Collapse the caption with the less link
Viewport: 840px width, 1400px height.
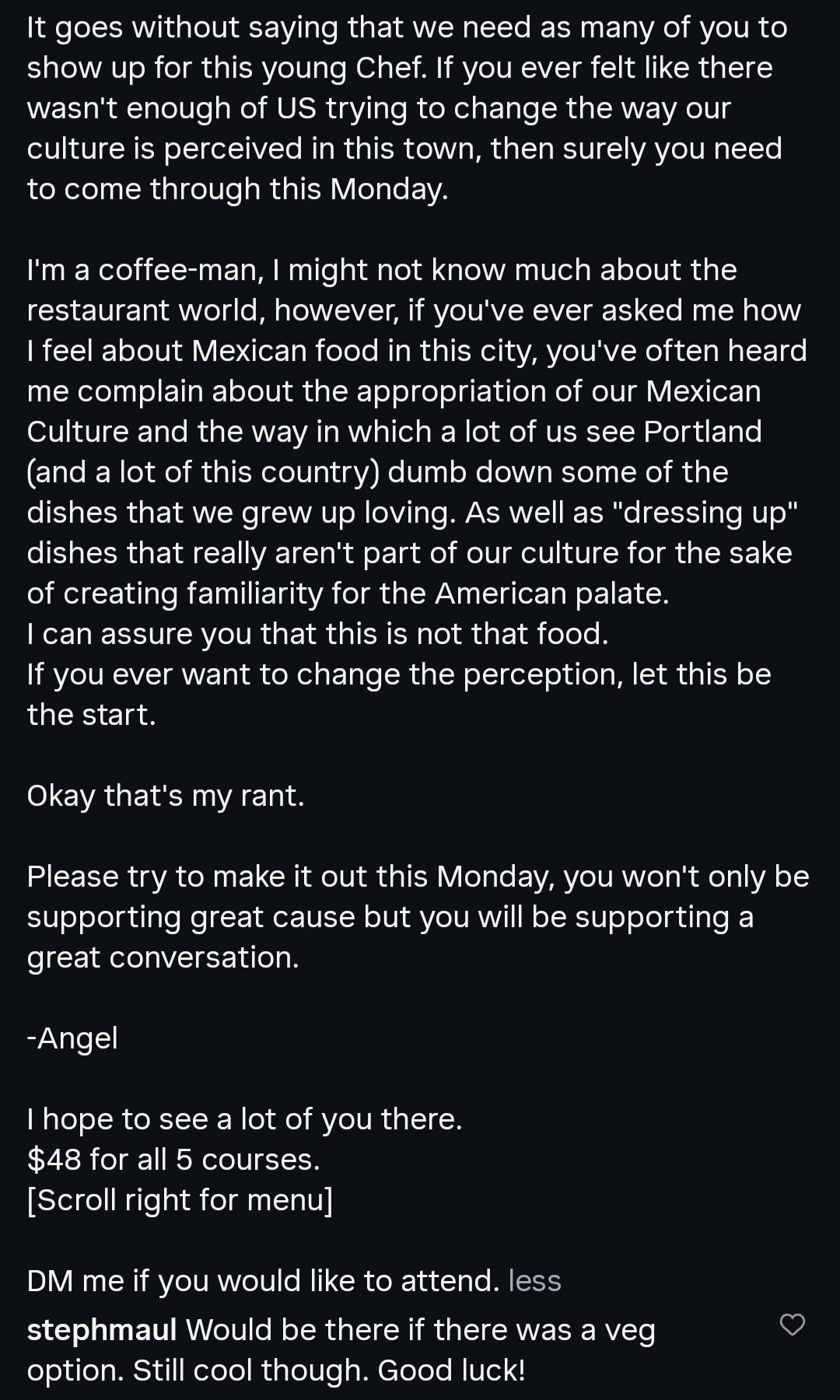(x=534, y=1280)
